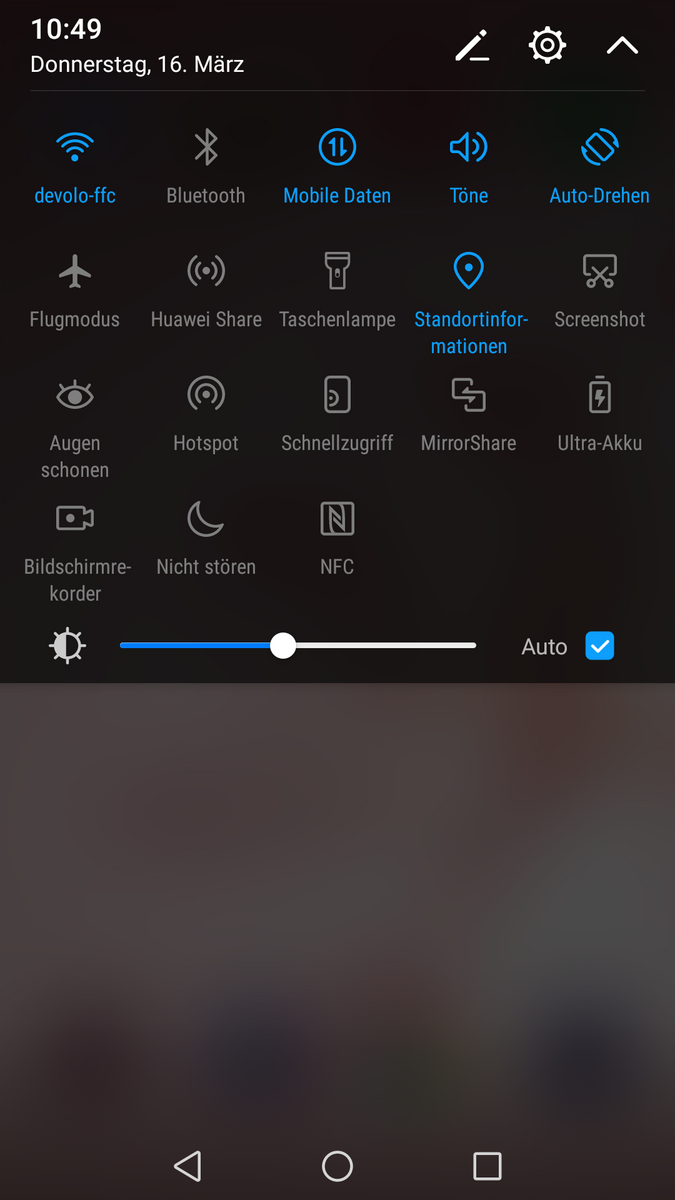The image size is (675, 1200).
Task: Edit the quick settings tiles with the pencil
Action: (472, 46)
